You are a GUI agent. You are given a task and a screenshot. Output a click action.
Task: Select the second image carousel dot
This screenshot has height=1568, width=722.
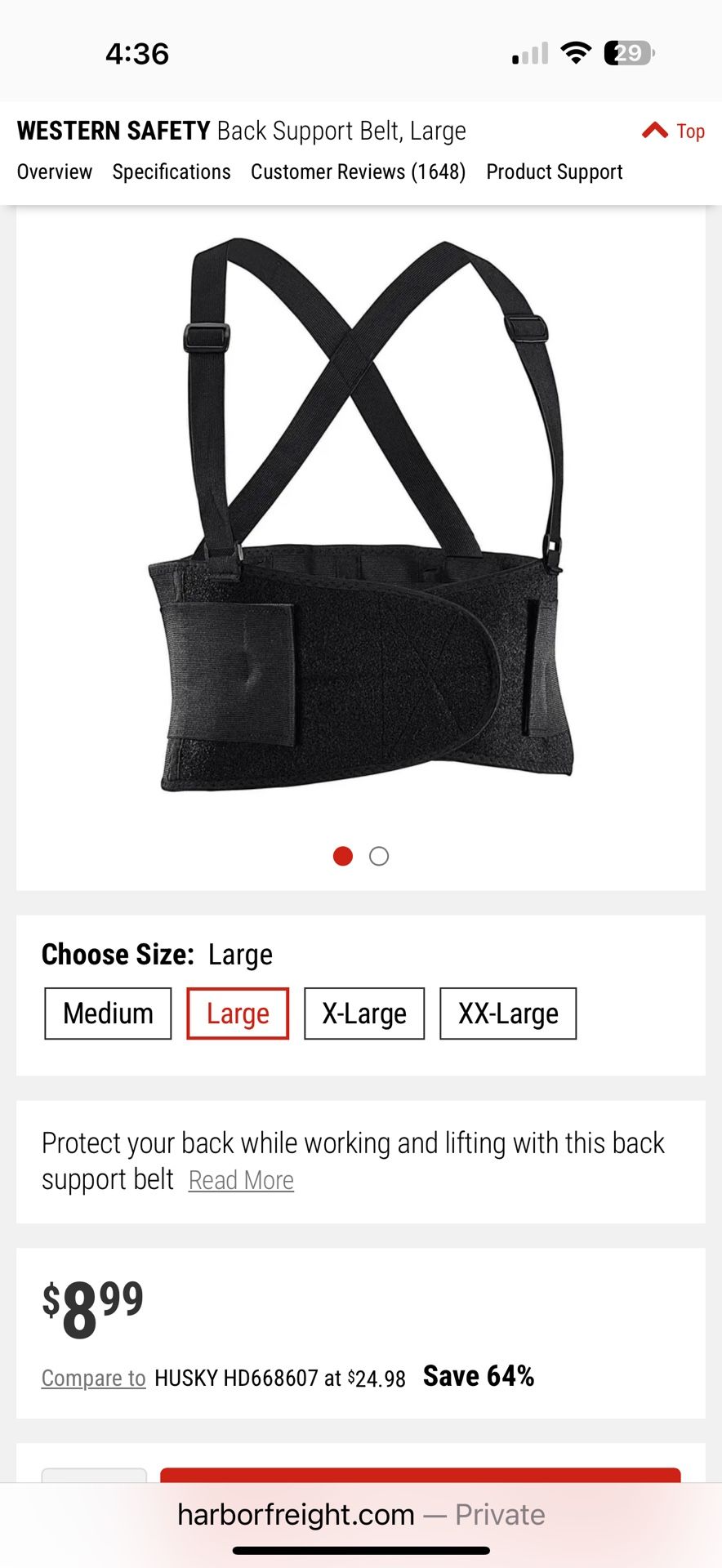click(378, 856)
